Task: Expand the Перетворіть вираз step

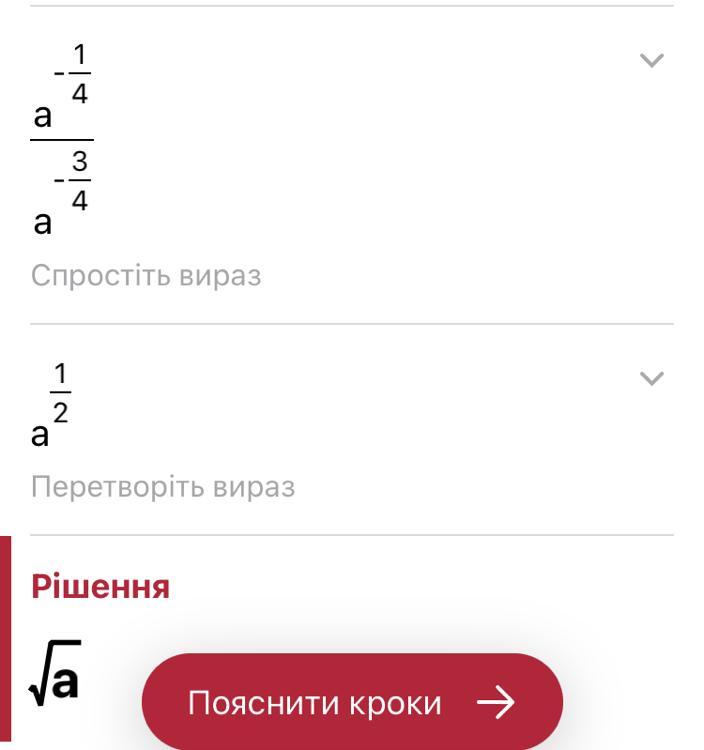Action: tap(651, 378)
